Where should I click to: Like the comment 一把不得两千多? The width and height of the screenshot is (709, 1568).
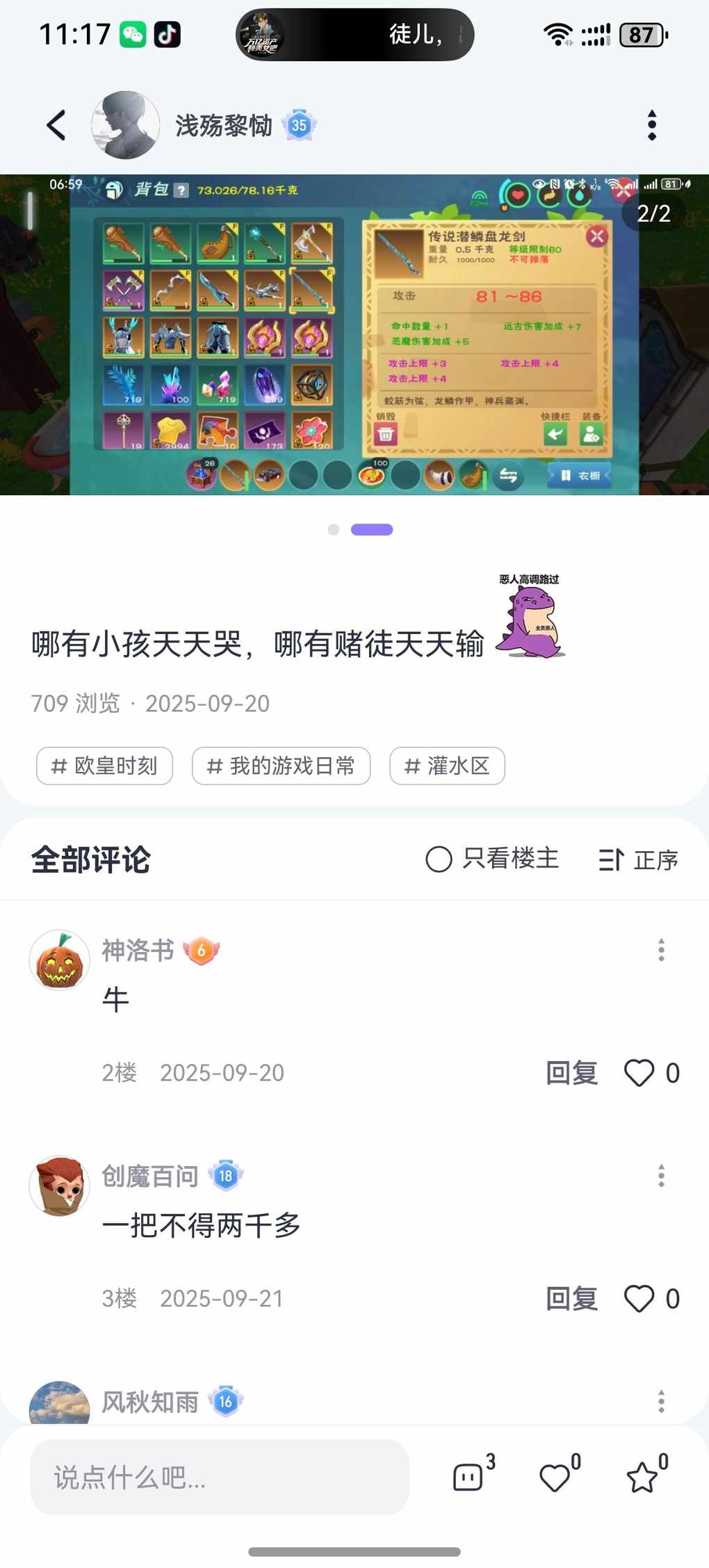639,1298
